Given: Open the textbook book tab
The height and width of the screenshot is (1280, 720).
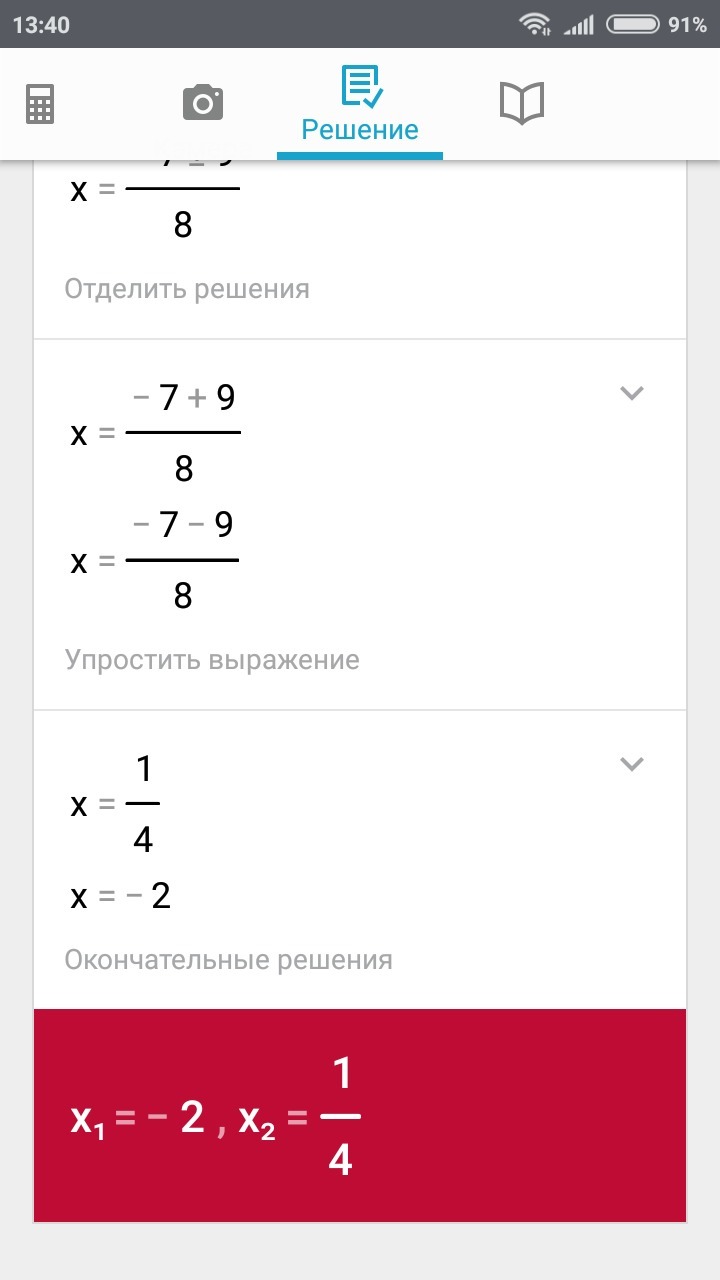Looking at the screenshot, I should 521,103.
